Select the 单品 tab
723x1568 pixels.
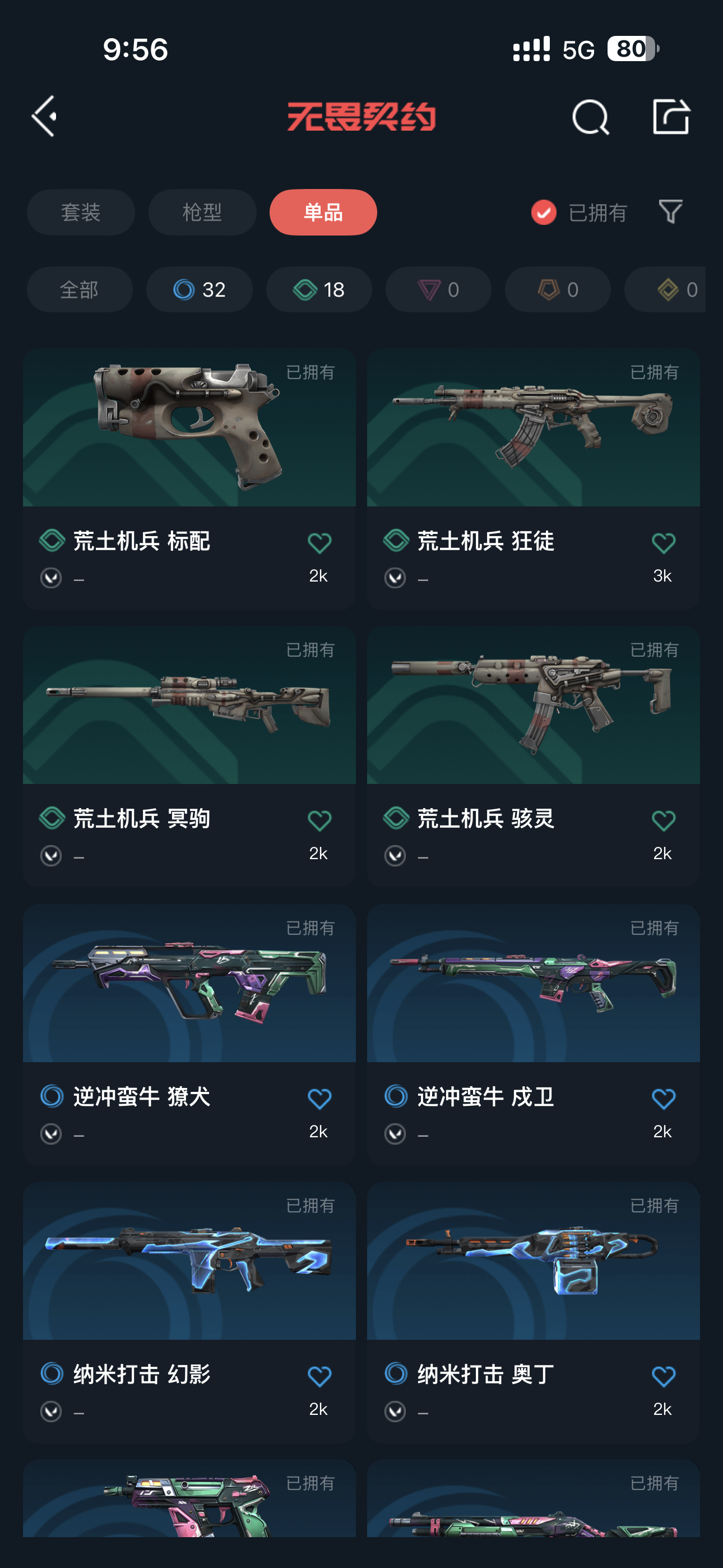point(323,213)
